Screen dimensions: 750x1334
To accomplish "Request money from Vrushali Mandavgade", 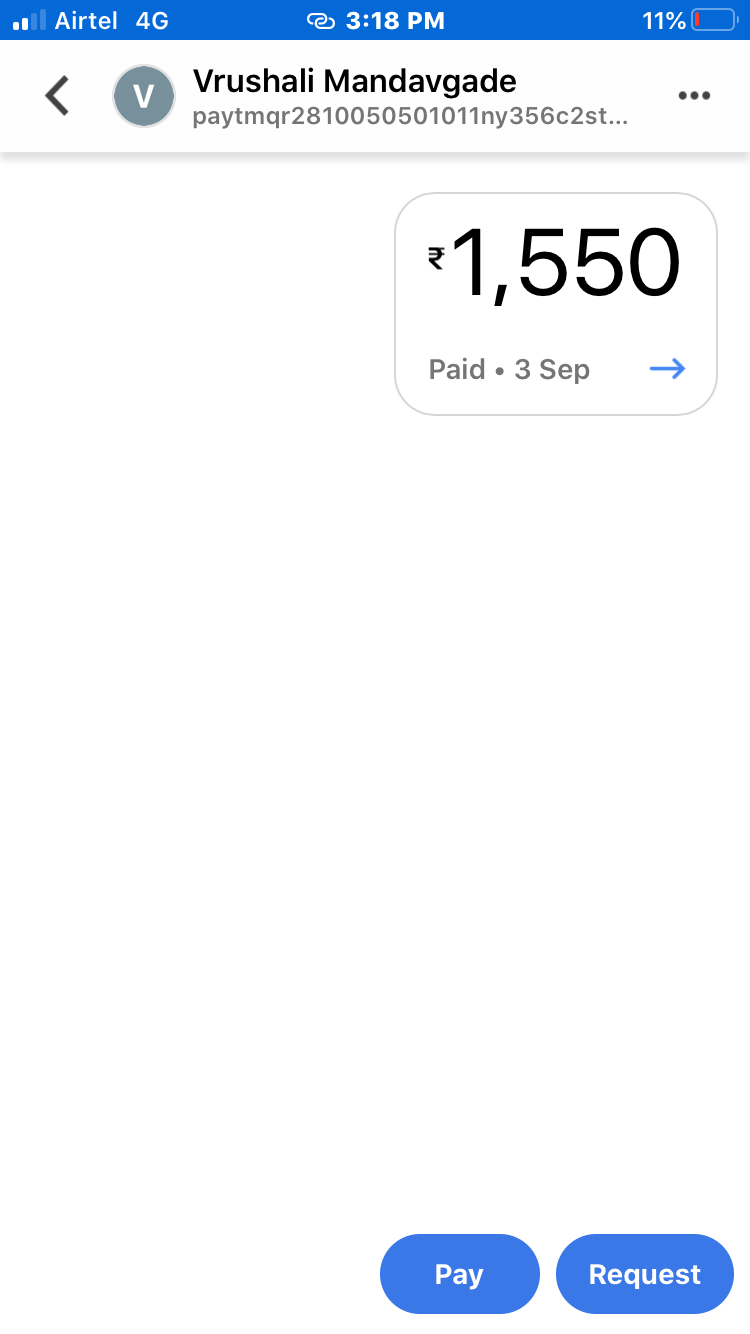I will 644,1274.
